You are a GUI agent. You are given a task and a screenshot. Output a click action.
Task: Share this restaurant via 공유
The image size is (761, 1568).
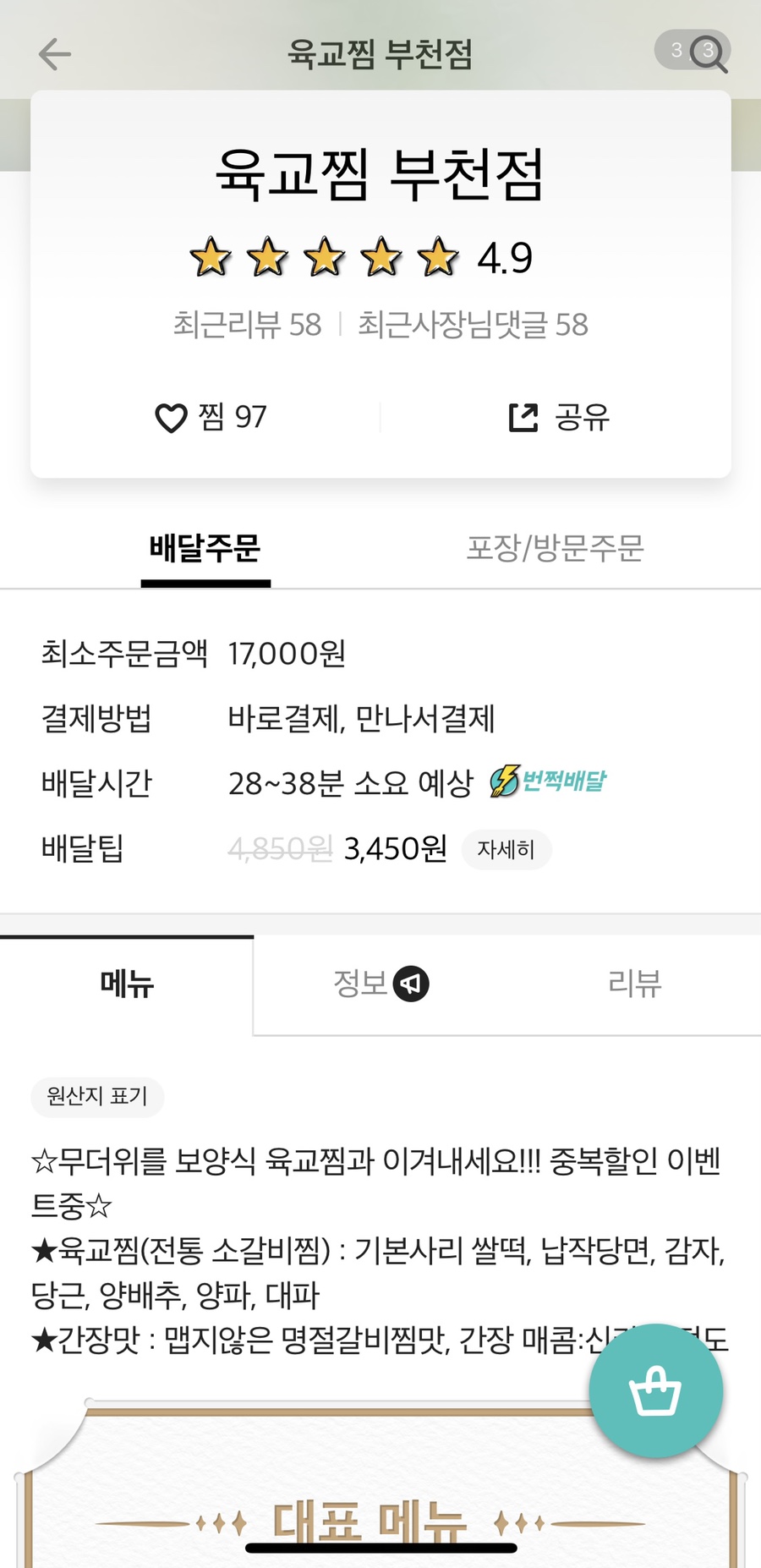pyautogui.click(x=559, y=418)
